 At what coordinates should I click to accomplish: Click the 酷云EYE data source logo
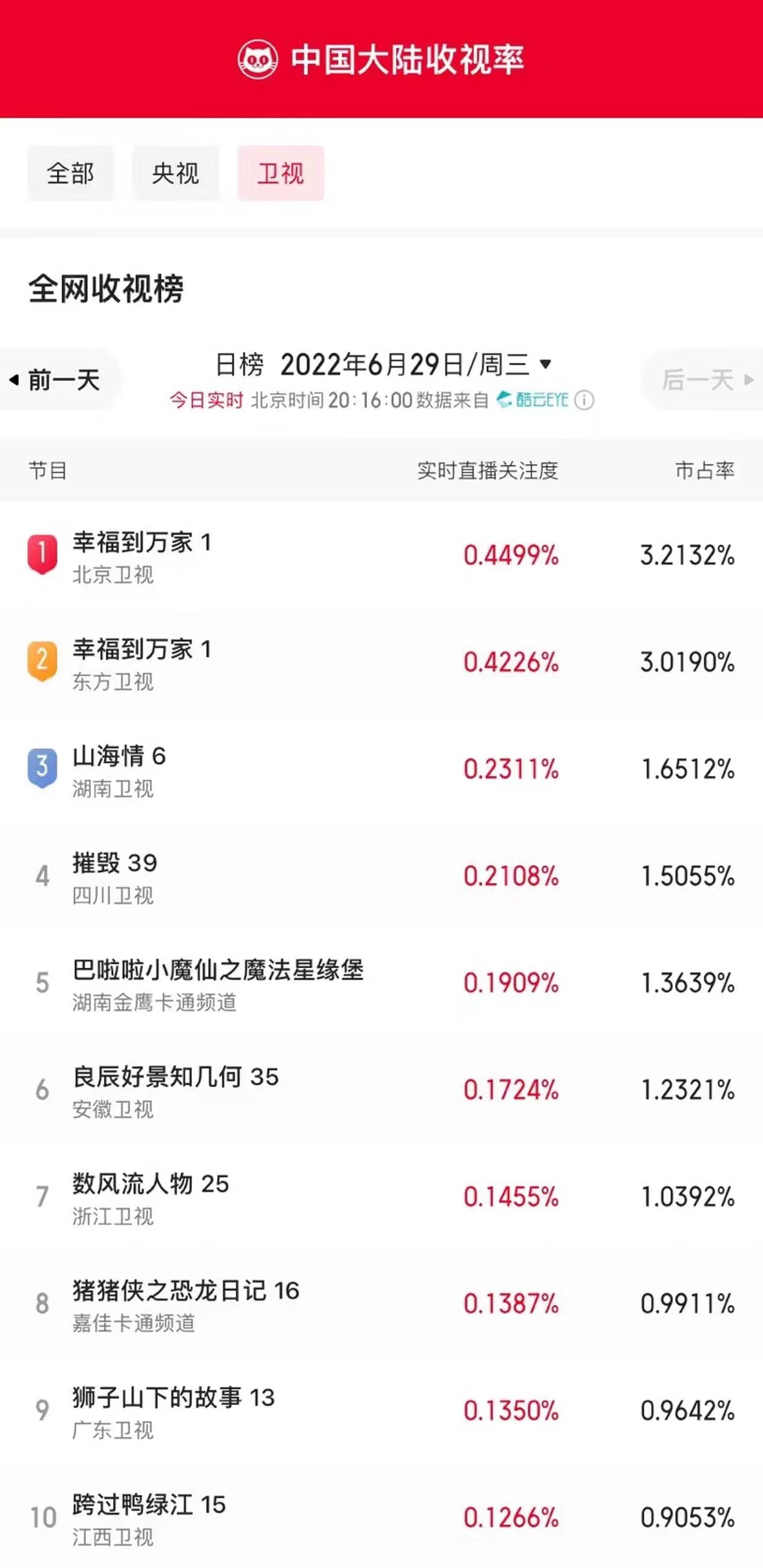point(536,400)
